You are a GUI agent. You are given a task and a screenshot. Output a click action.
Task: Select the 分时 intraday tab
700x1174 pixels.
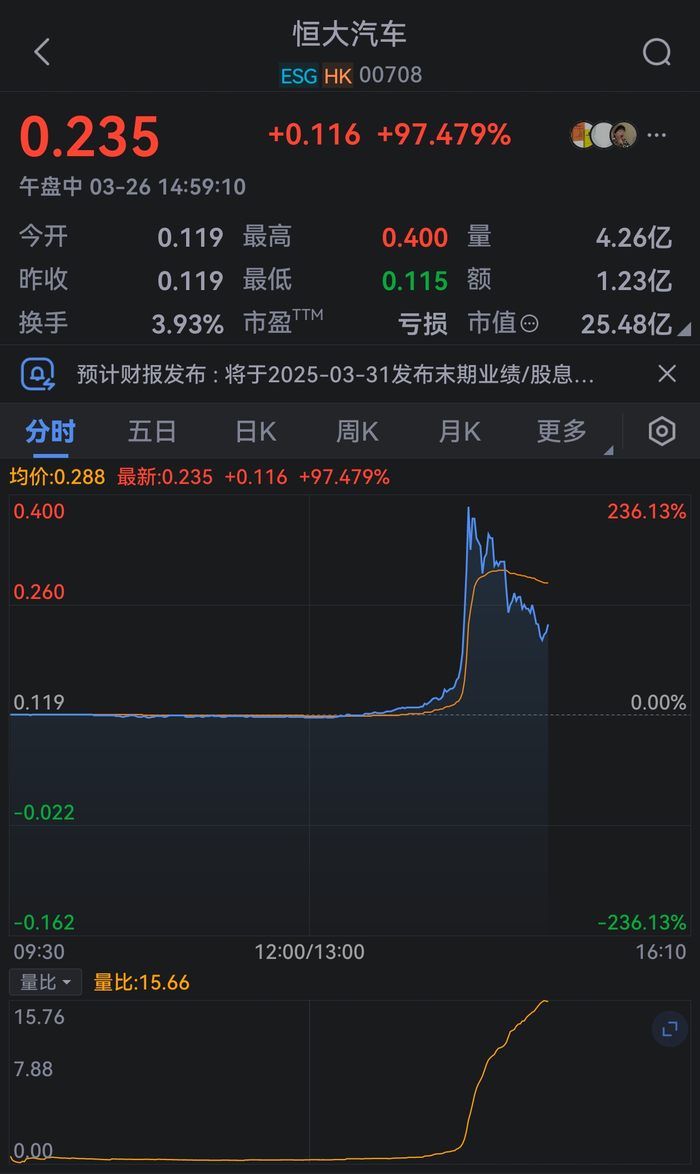[50, 432]
